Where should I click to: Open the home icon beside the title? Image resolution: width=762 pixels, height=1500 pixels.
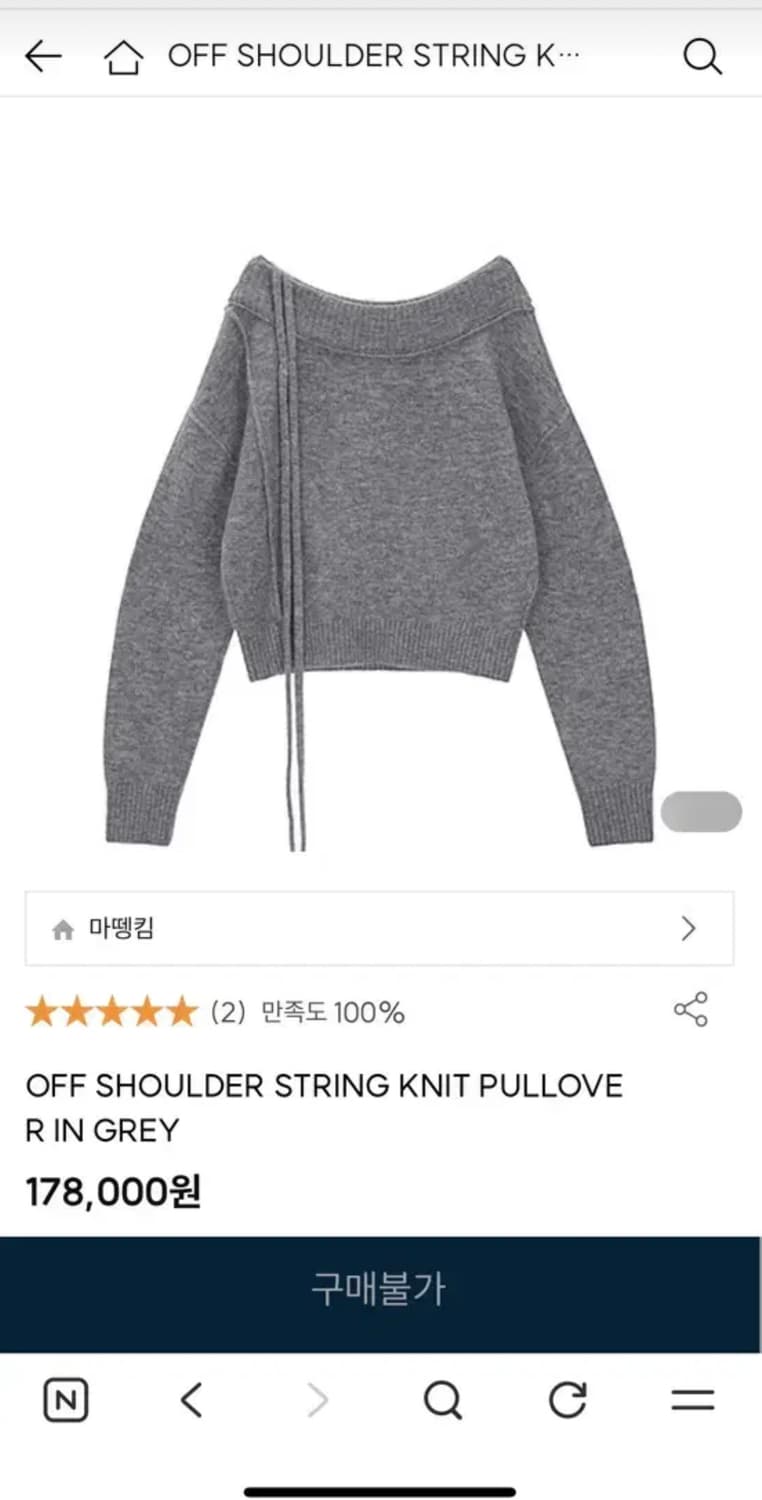click(122, 56)
